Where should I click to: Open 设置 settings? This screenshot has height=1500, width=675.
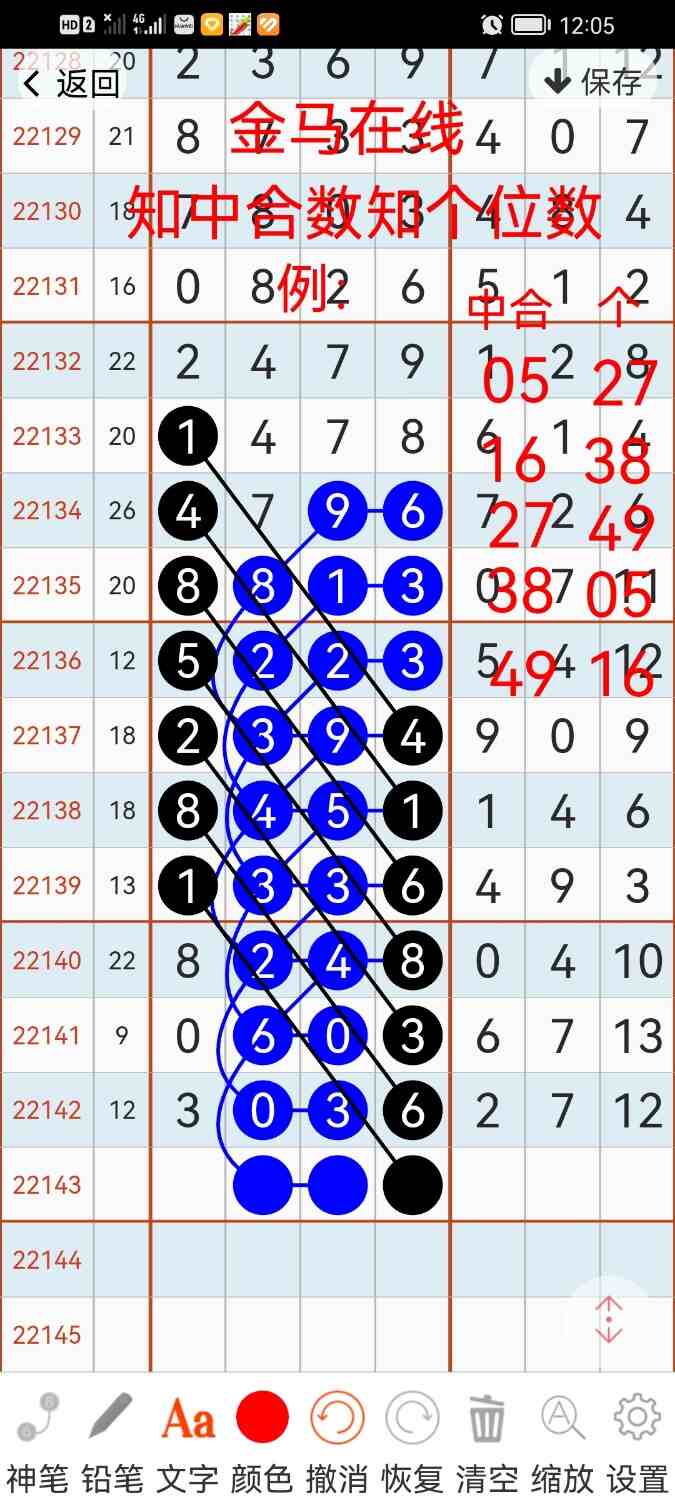click(x=637, y=1438)
